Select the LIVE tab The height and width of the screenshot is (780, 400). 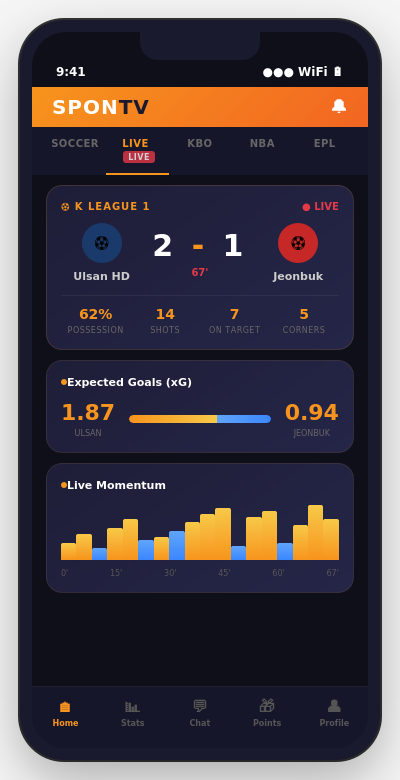pos(137,151)
